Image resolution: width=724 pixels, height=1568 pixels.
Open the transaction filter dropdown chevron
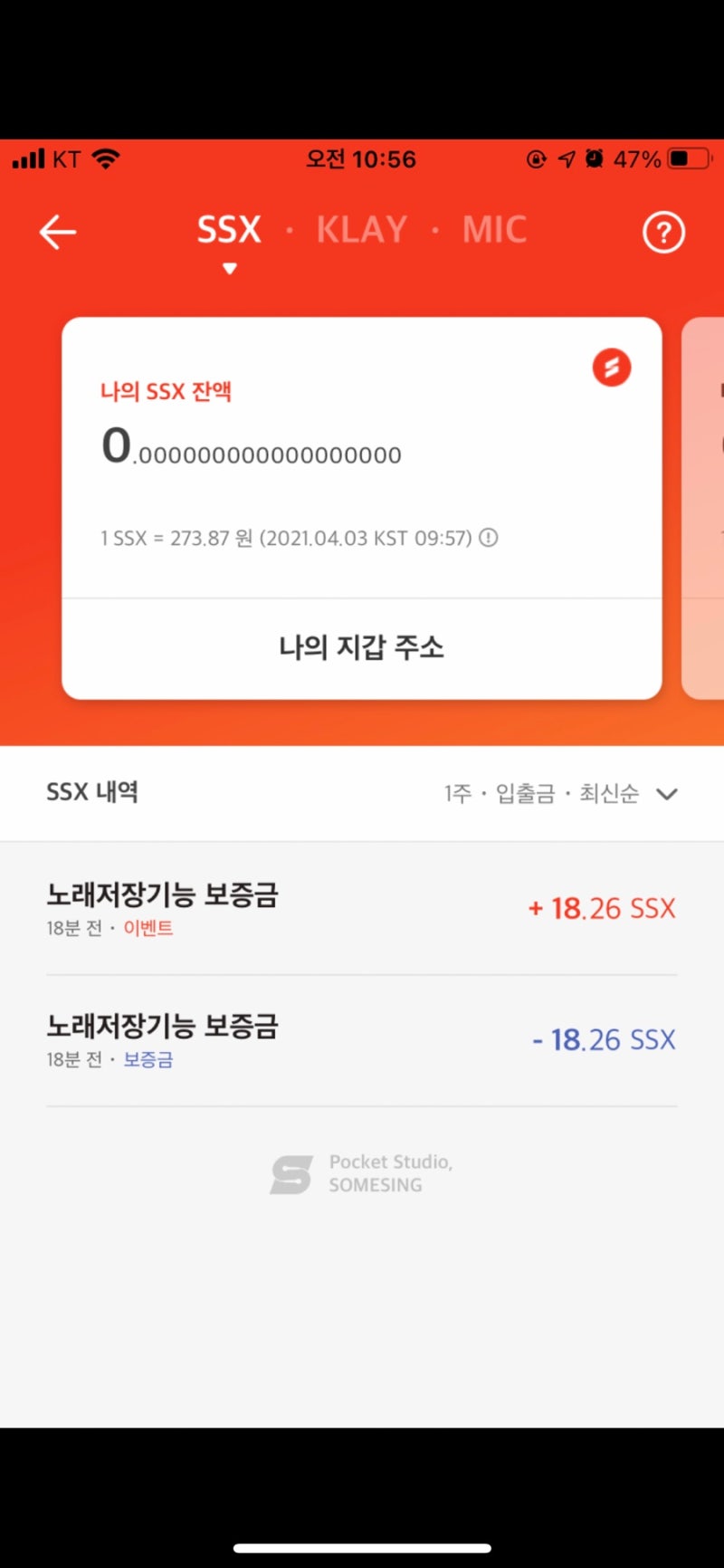tap(667, 794)
